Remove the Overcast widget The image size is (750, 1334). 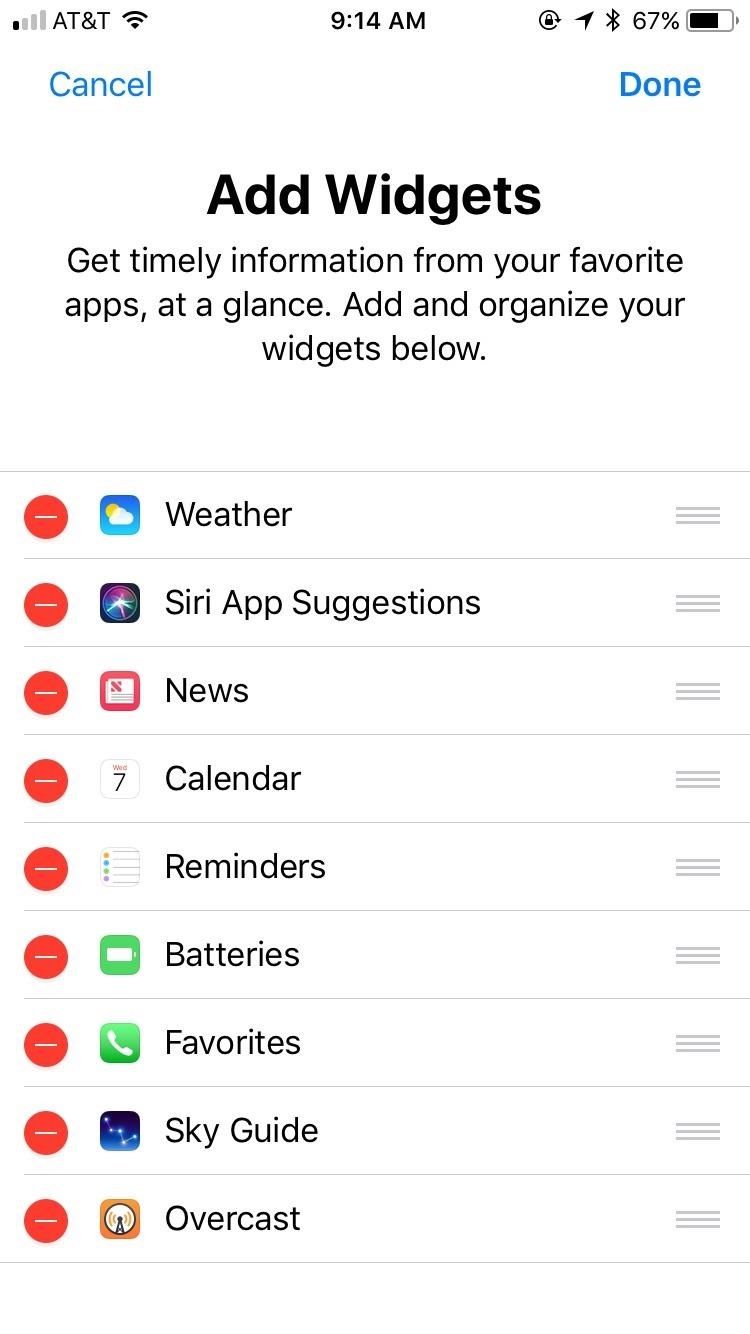(46, 1220)
